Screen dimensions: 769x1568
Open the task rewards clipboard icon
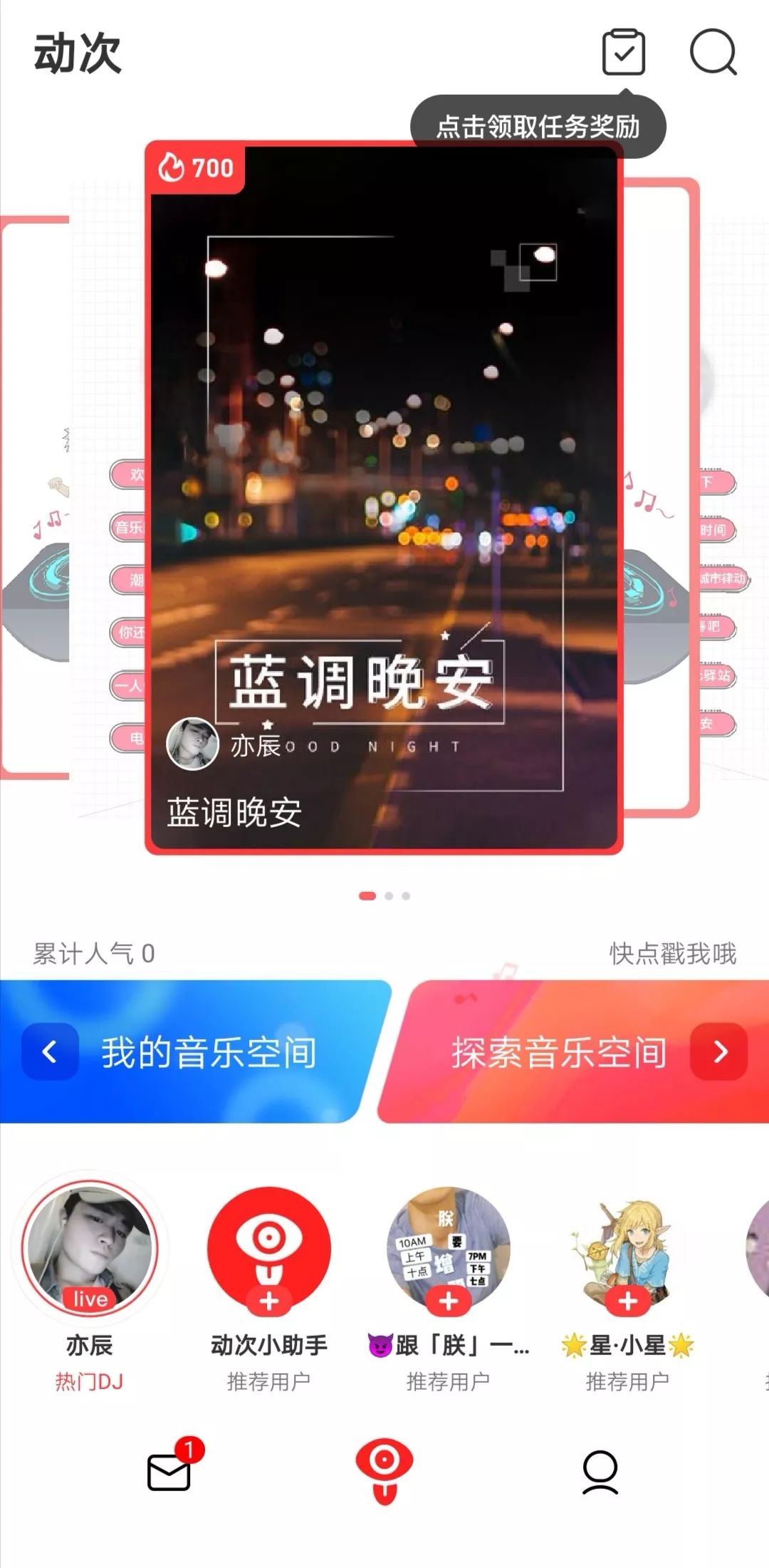[x=623, y=53]
